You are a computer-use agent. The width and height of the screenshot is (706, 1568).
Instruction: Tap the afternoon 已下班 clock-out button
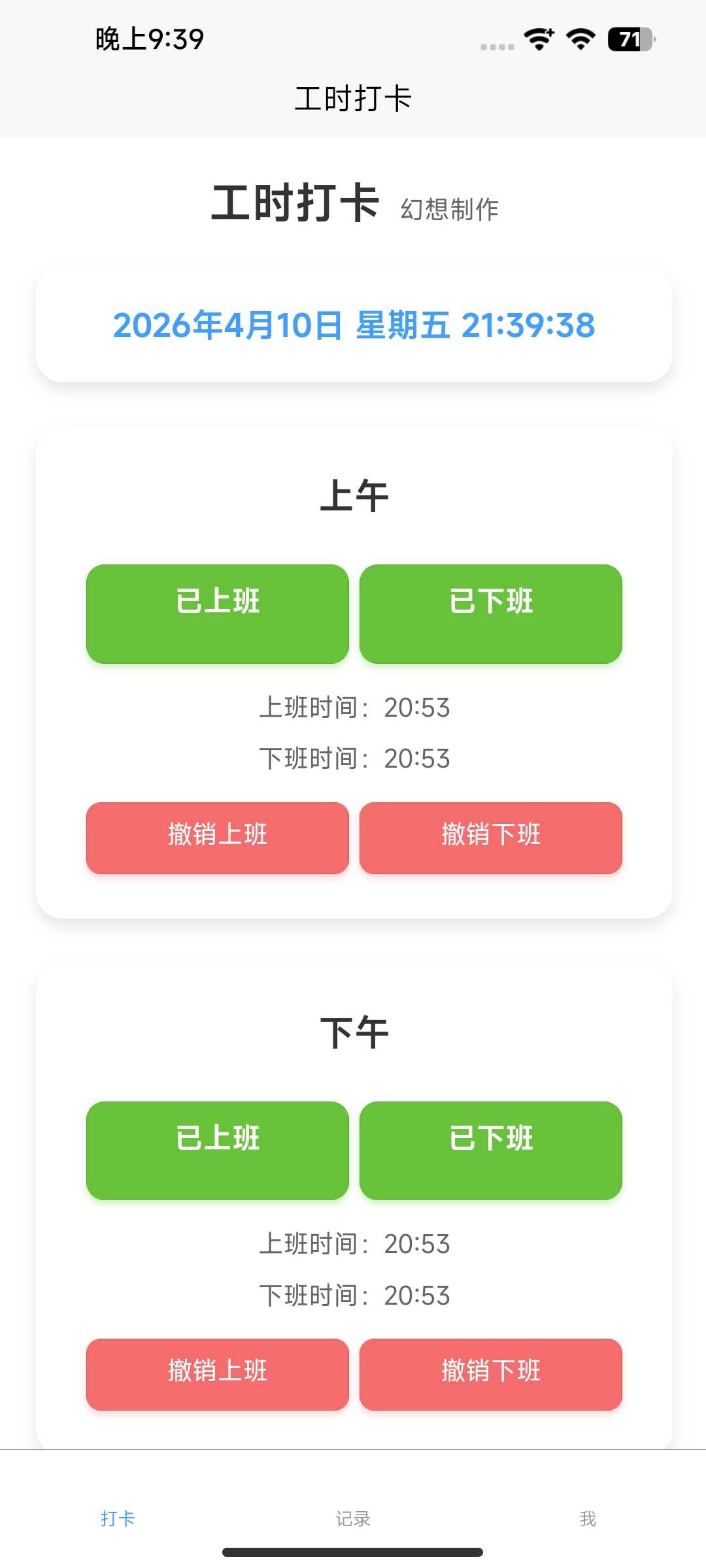(x=490, y=1151)
